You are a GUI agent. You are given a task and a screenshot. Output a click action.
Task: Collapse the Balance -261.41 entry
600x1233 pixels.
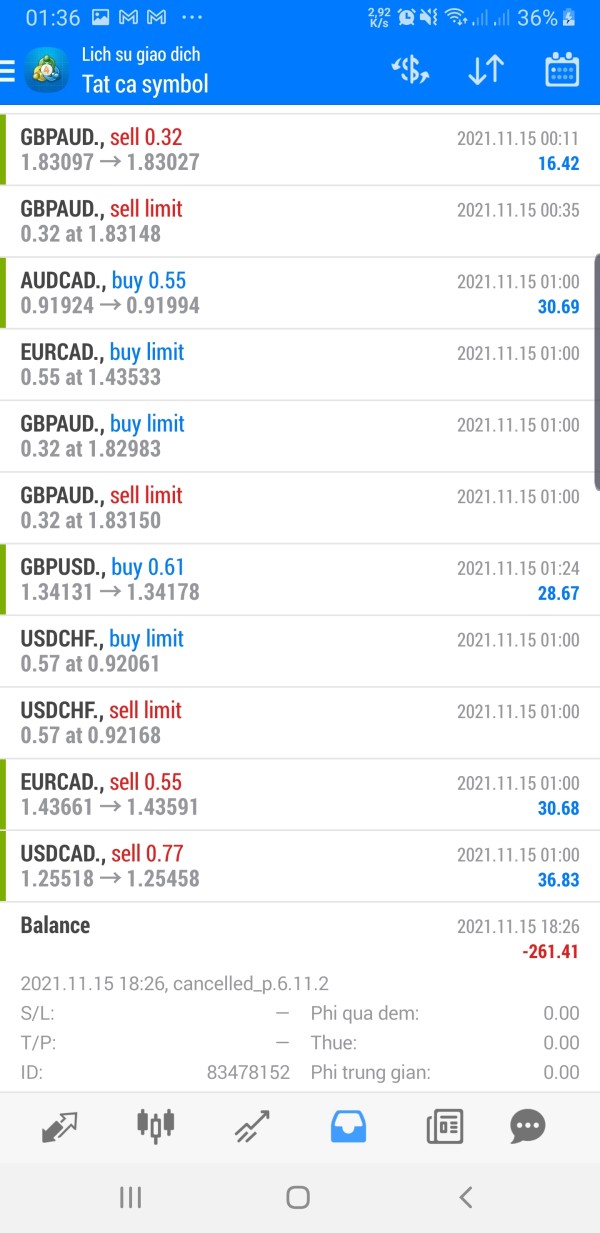[x=300, y=937]
